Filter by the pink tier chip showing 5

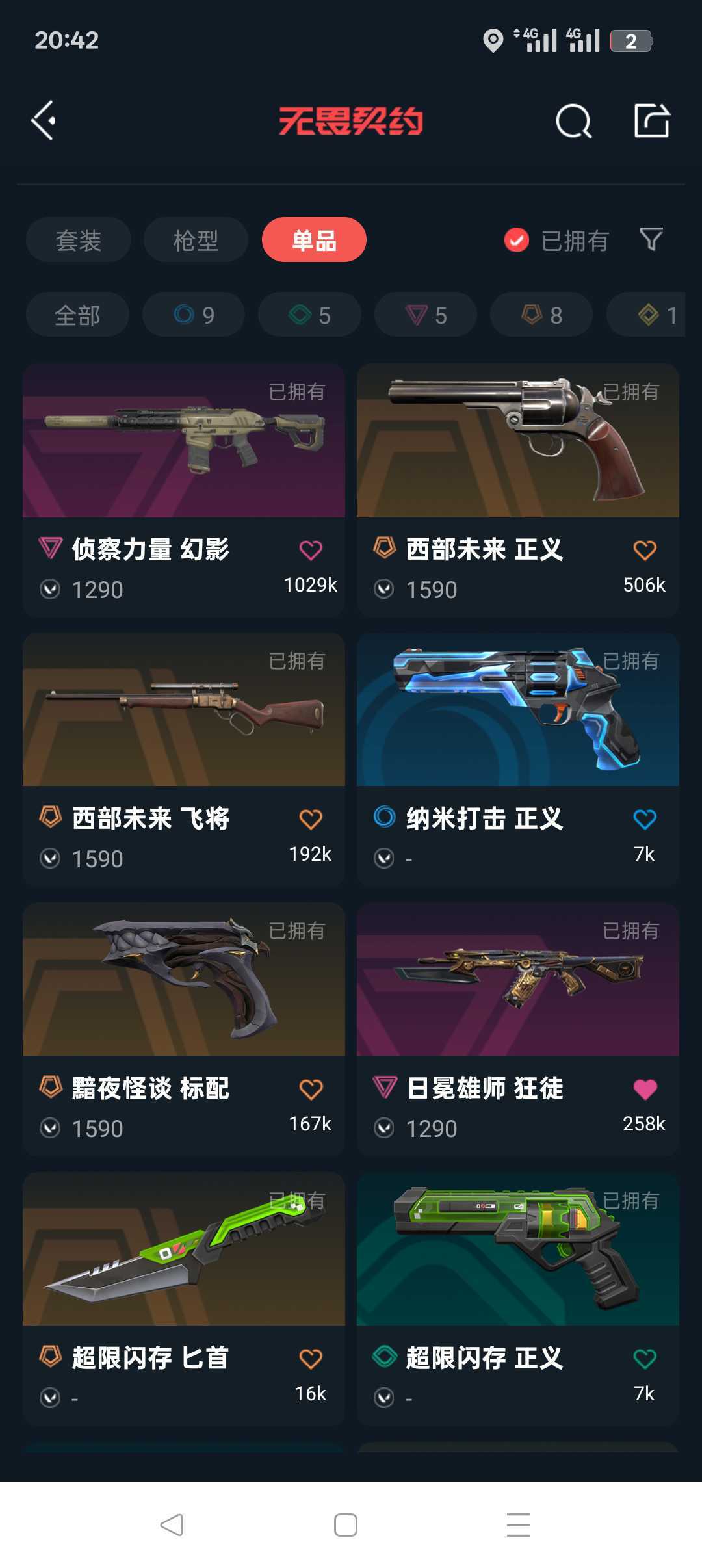pyautogui.click(x=426, y=315)
